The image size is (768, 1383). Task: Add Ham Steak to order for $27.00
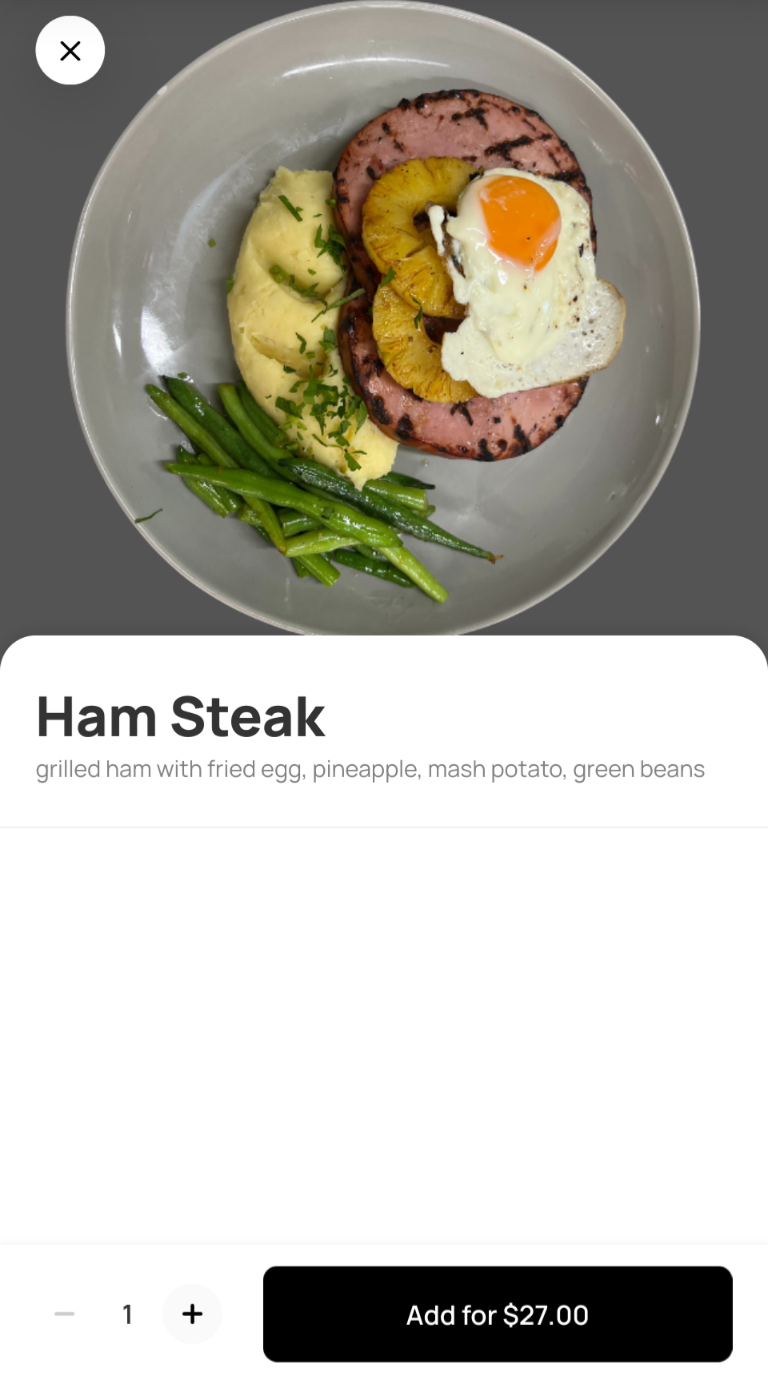[497, 1314]
